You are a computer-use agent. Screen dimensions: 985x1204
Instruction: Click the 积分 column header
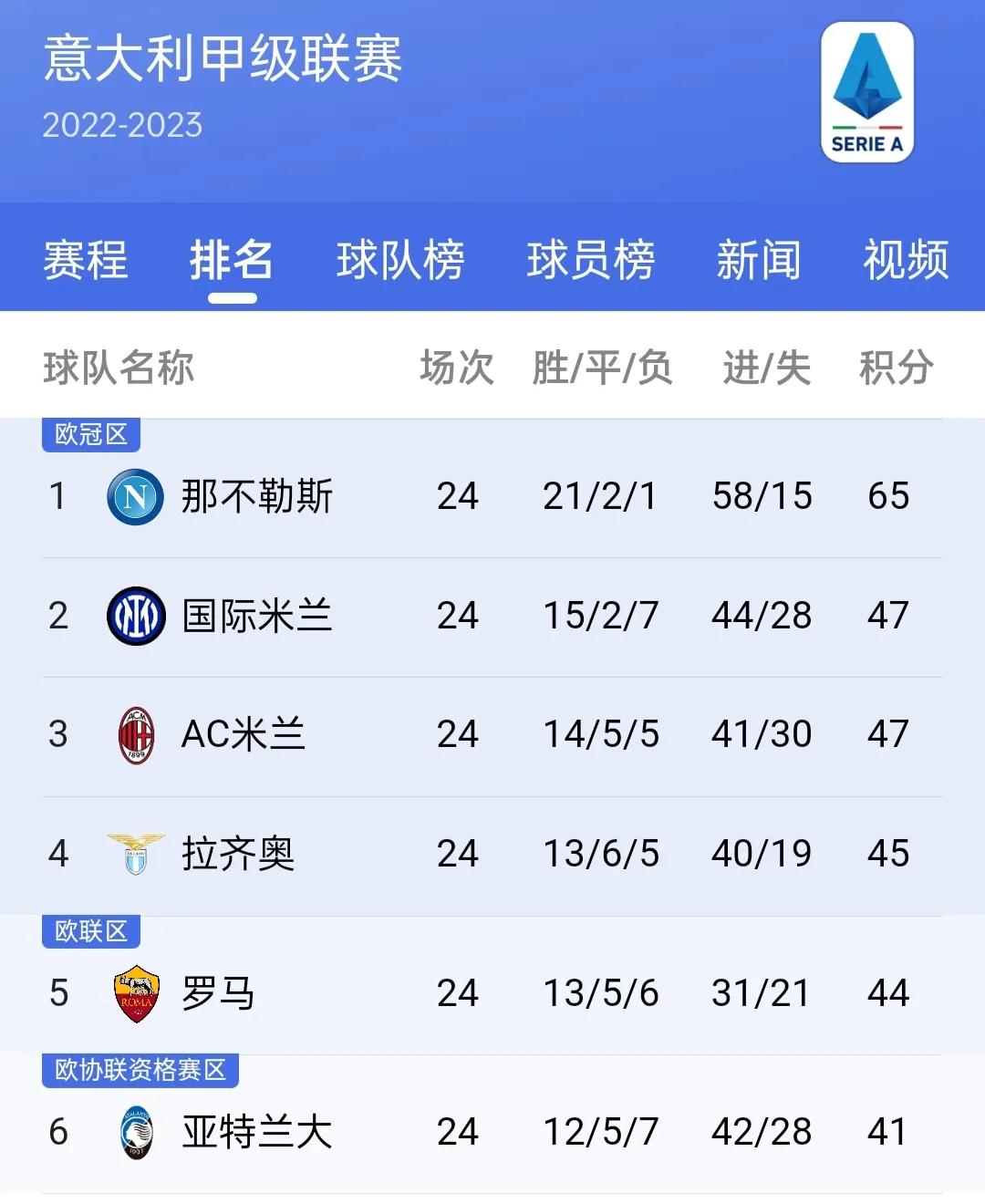coord(893,368)
